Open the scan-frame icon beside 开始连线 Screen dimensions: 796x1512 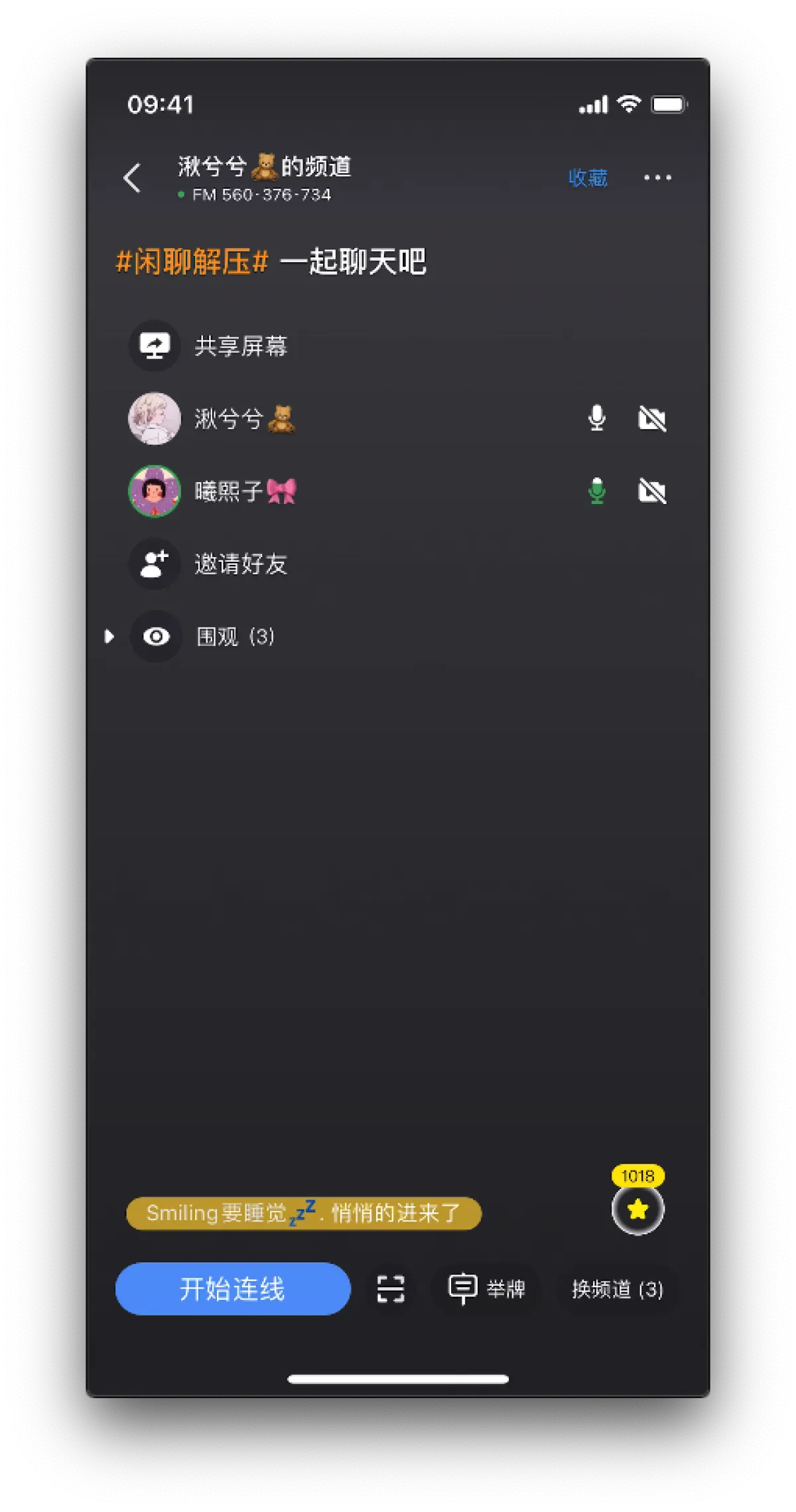(391, 1289)
